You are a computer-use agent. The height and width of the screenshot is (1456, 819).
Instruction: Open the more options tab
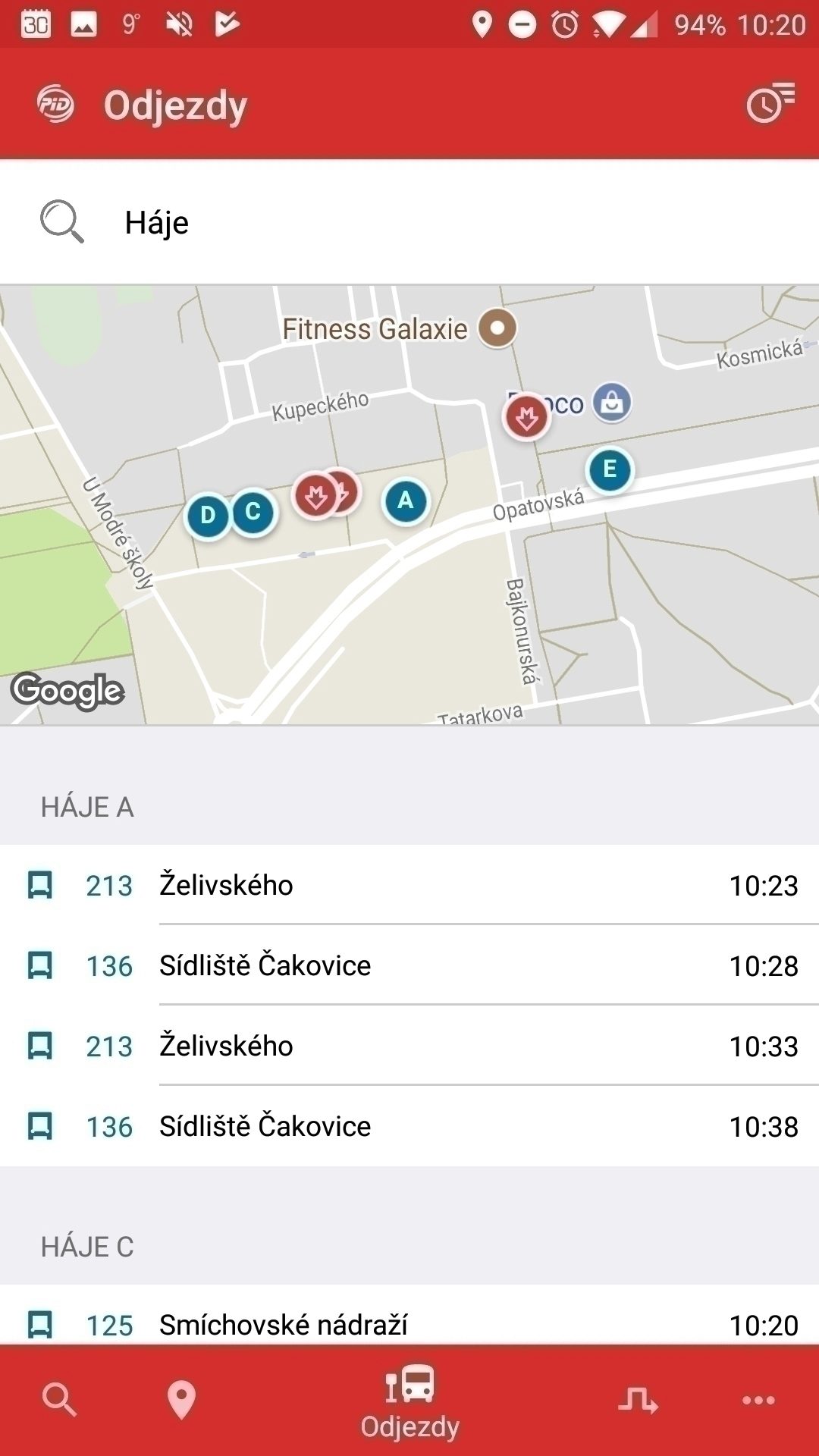tap(758, 1400)
